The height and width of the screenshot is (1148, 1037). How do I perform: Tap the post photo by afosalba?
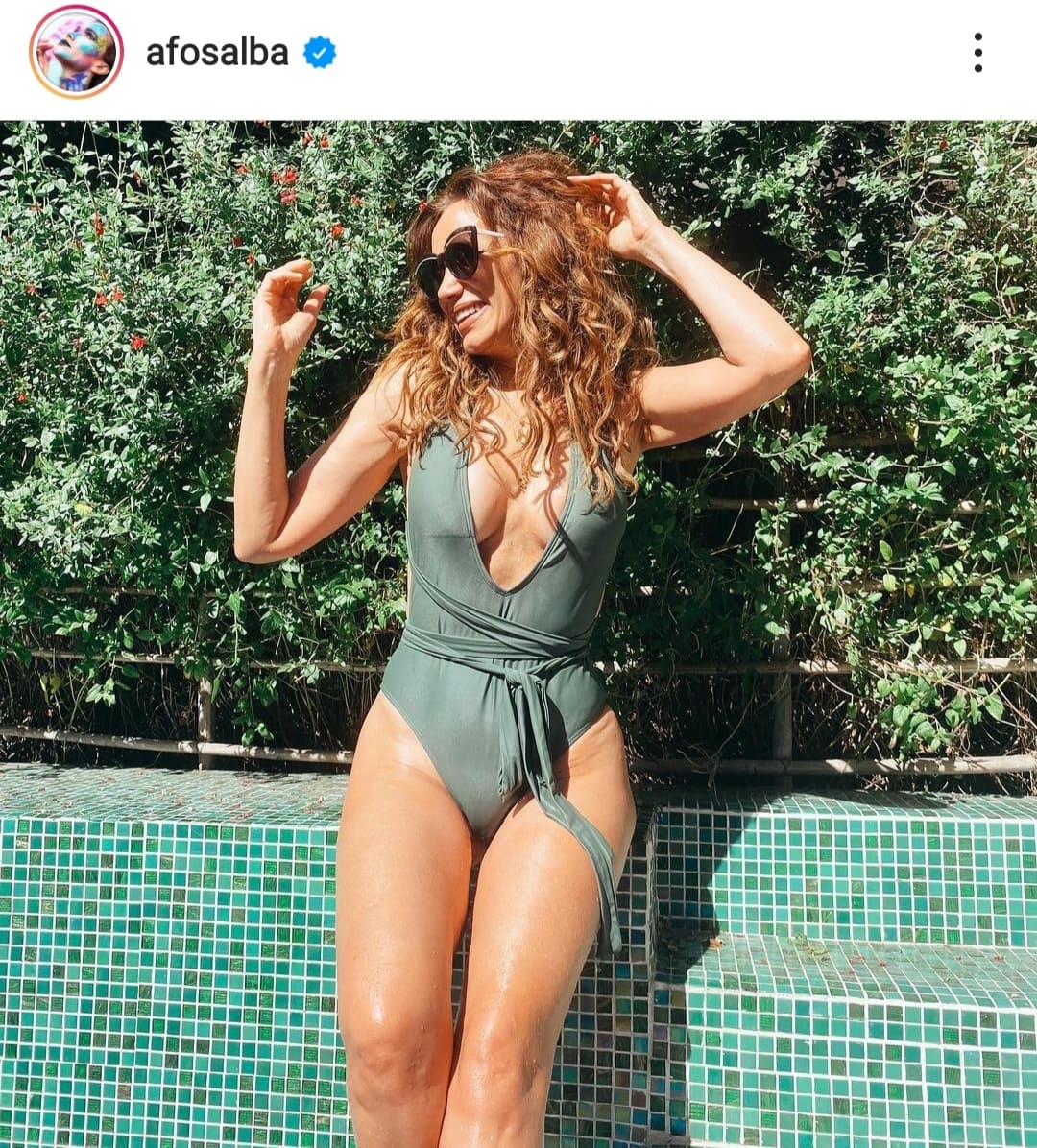coord(518,634)
